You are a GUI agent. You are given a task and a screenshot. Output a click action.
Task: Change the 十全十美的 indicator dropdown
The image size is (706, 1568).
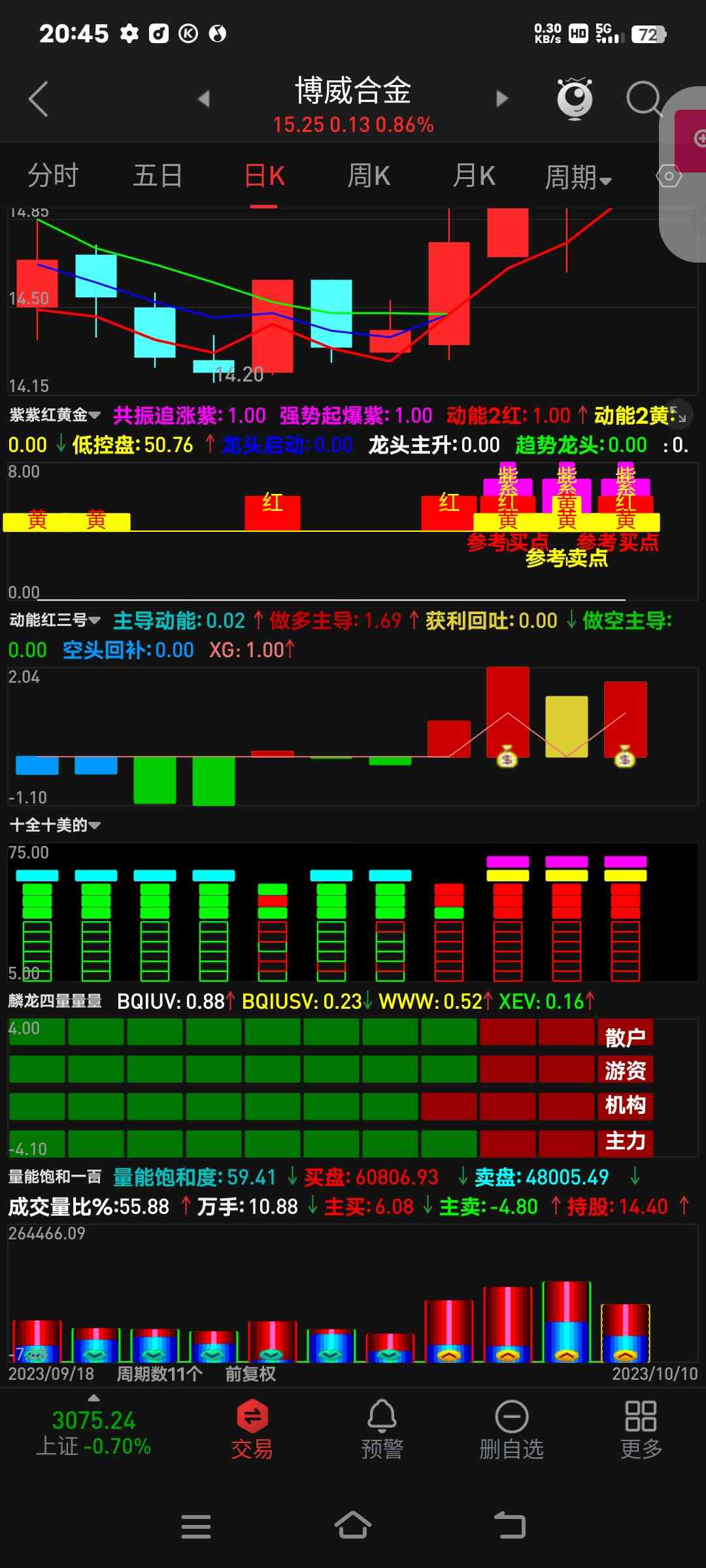(55, 825)
